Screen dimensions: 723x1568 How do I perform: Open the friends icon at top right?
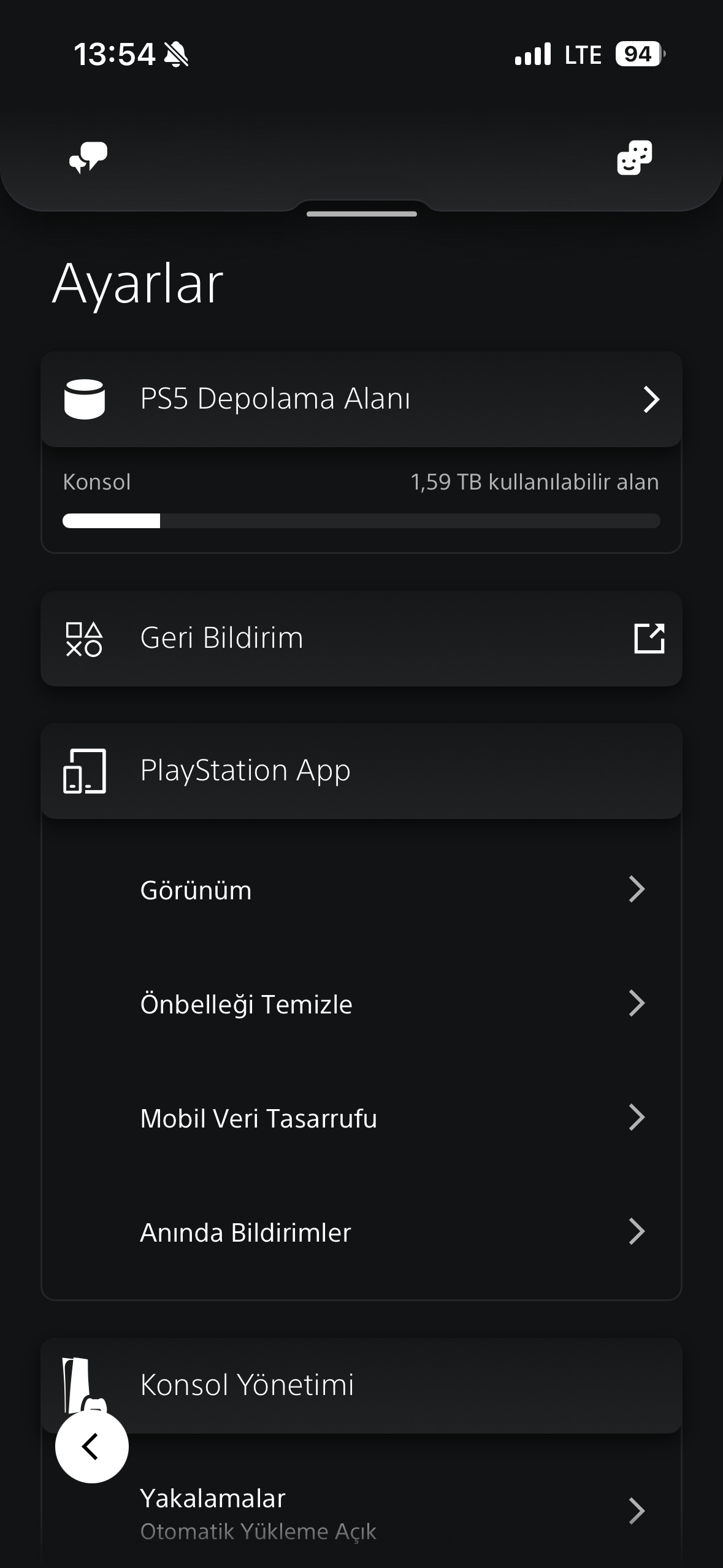pyautogui.click(x=634, y=158)
